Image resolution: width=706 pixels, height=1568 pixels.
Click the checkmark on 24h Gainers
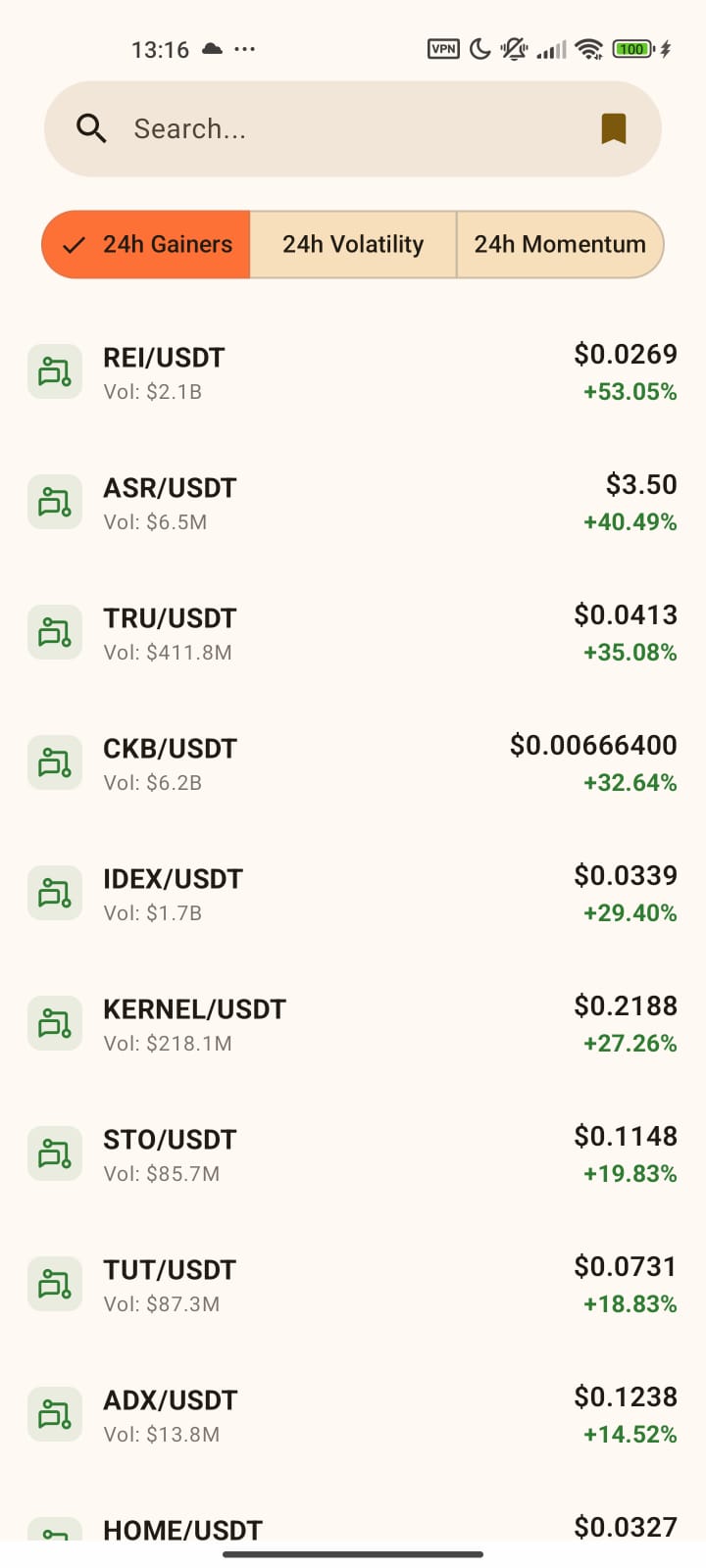click(74, 244)
